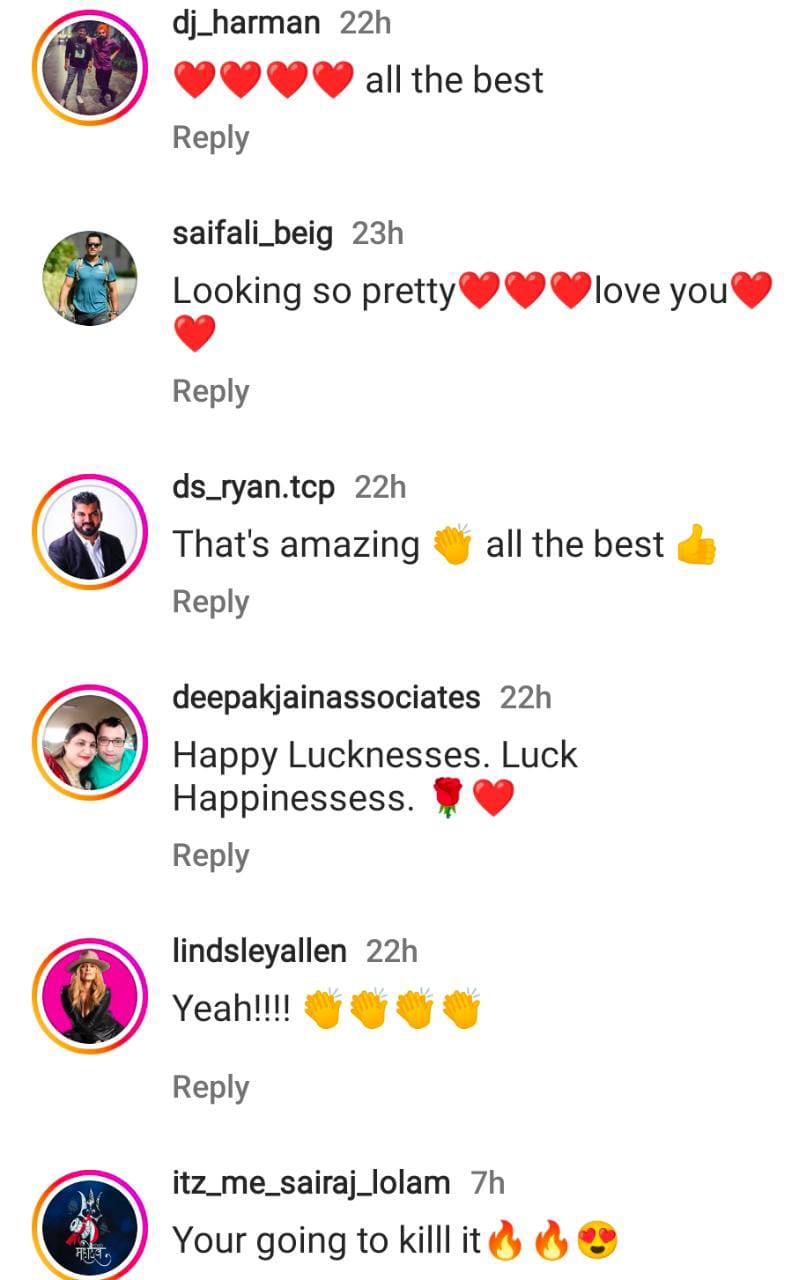Image resolution: width=799 pixels, height=1280 pixels.
Task: Reply to lindsleyallen's comment
Action: (210, 1087)
